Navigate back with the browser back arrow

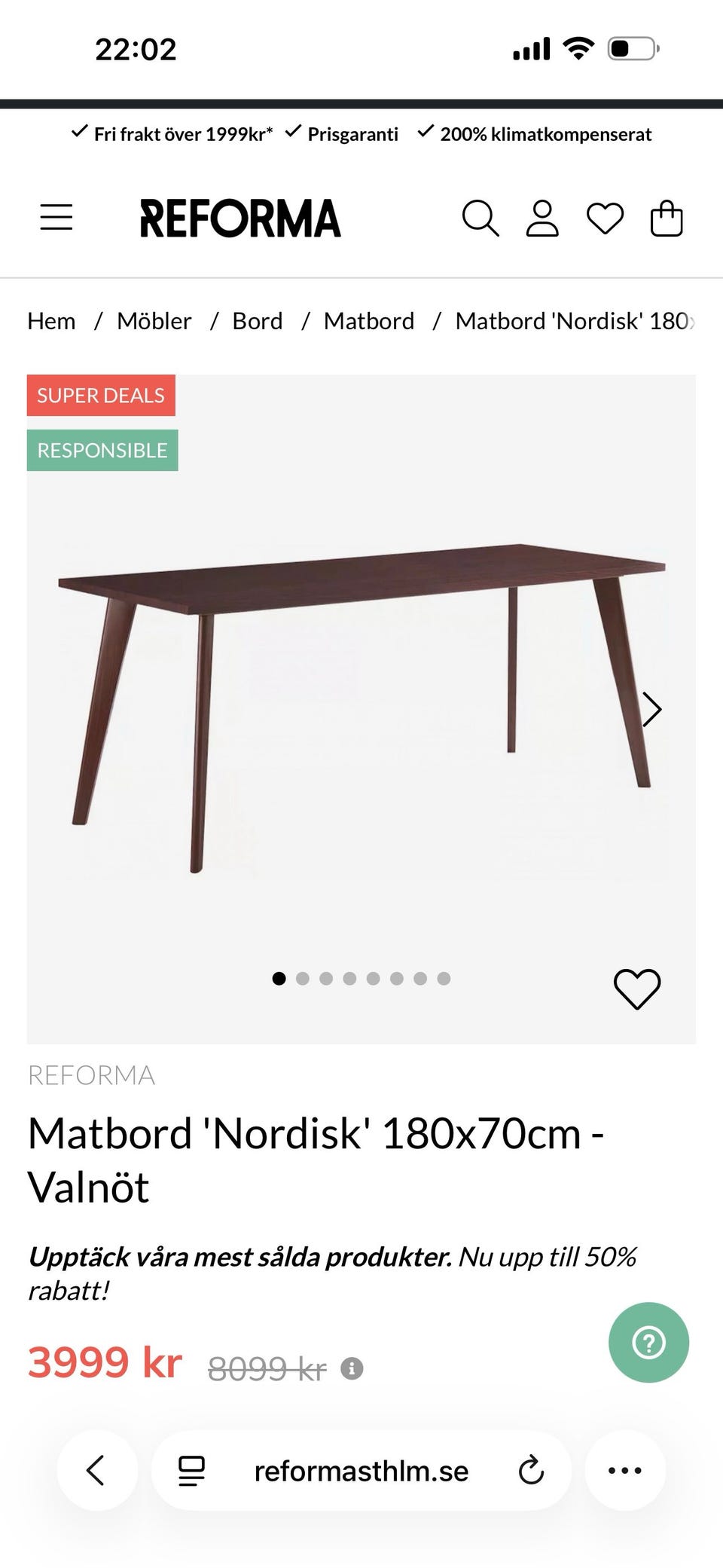point(96,1470)
